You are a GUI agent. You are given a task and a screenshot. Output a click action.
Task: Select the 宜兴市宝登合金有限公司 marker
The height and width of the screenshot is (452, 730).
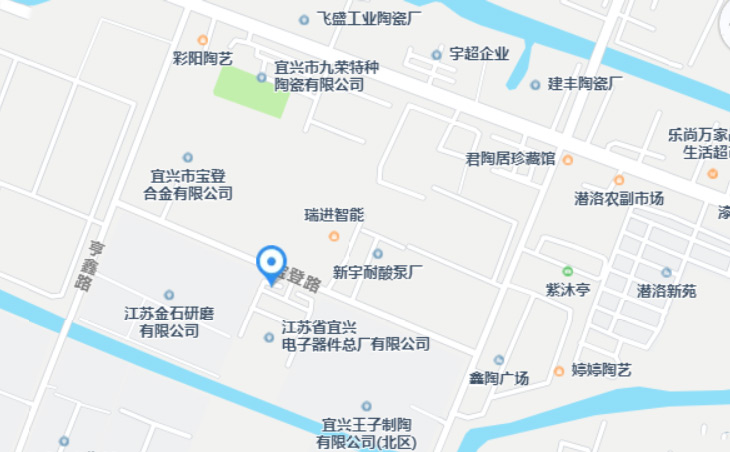[x=188, y=157]
